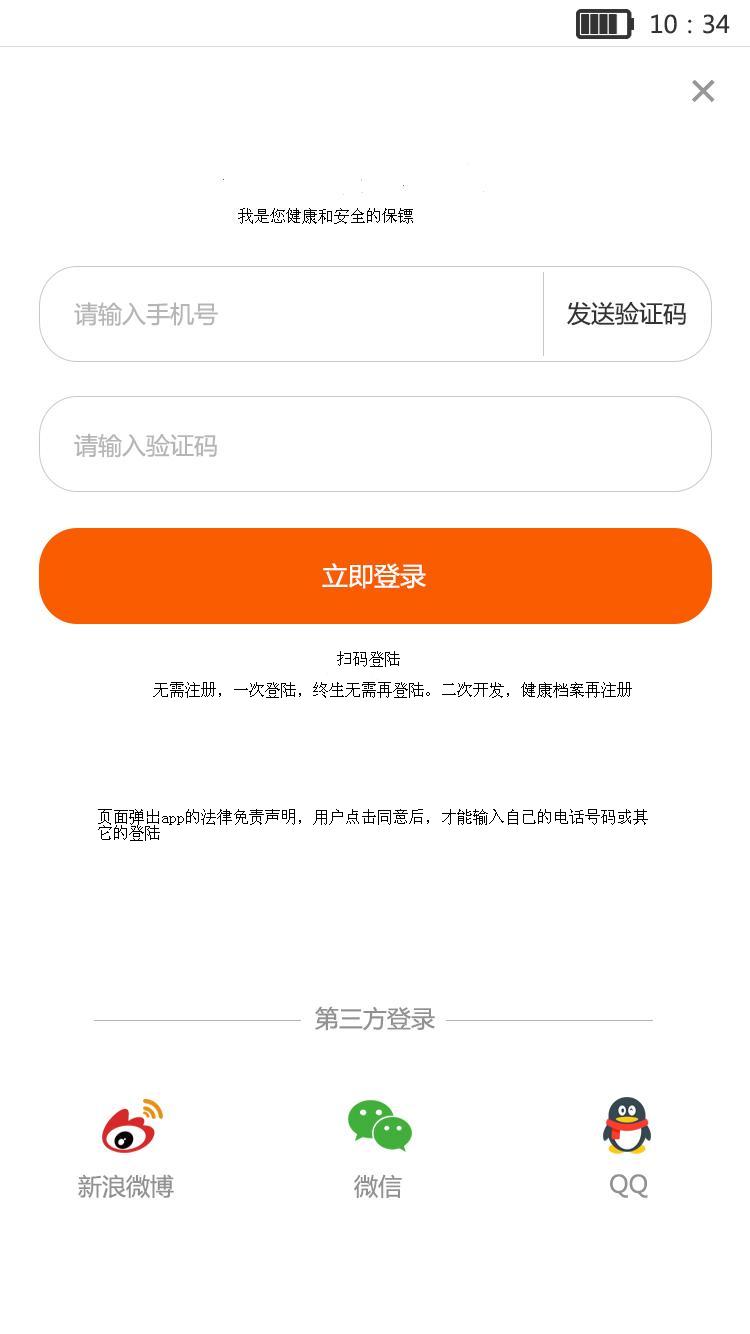Select the verification code field
This screenshot has width=750, height=1334.
375,444
